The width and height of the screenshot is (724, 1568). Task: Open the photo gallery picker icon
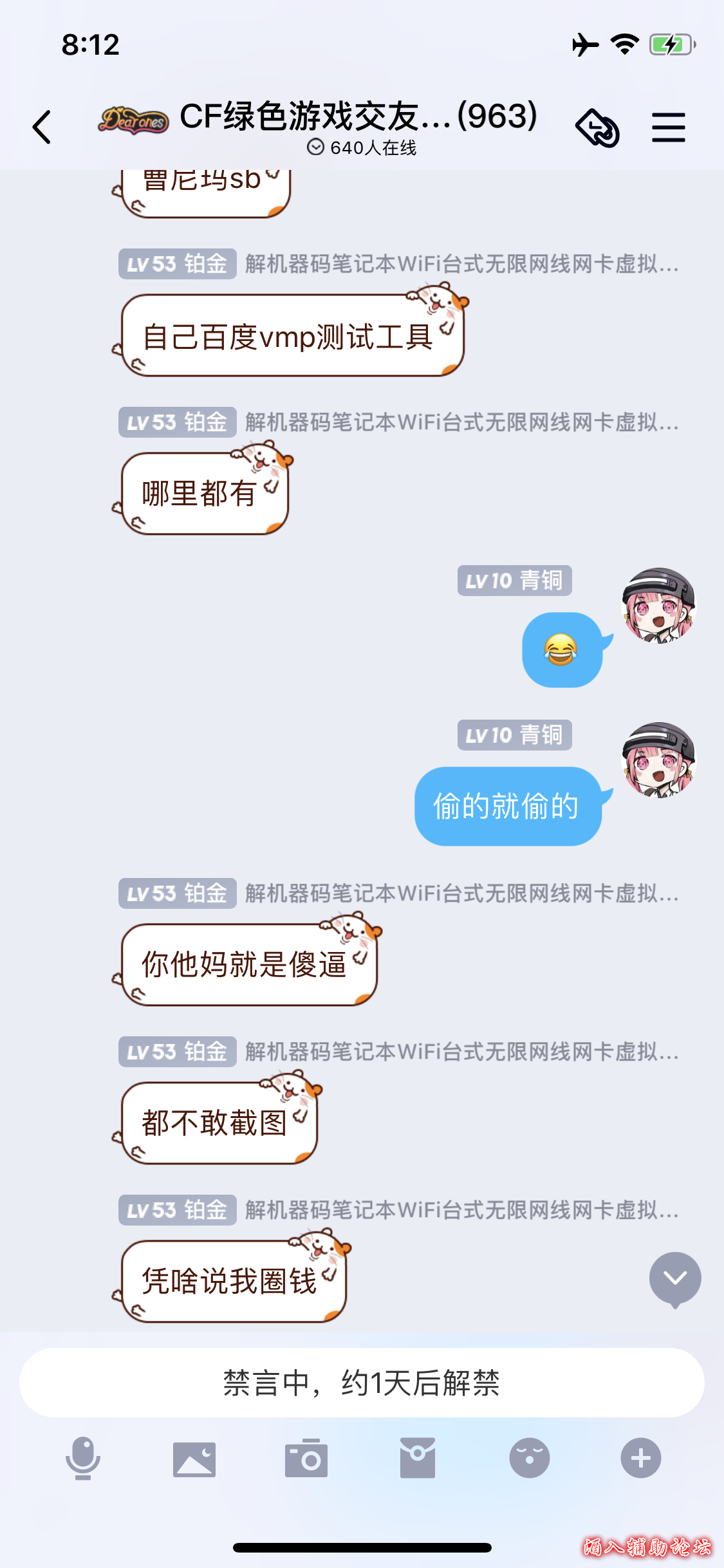point(194,1458)
